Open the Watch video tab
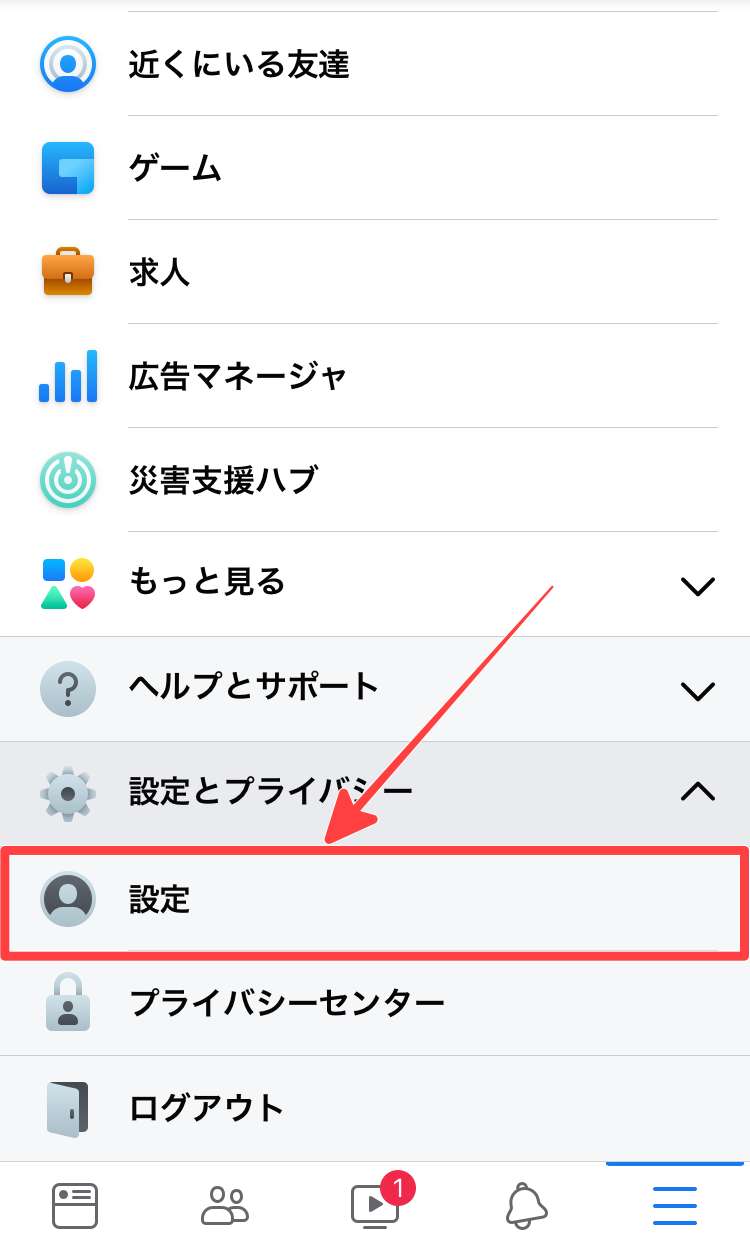 point(377,1205)
